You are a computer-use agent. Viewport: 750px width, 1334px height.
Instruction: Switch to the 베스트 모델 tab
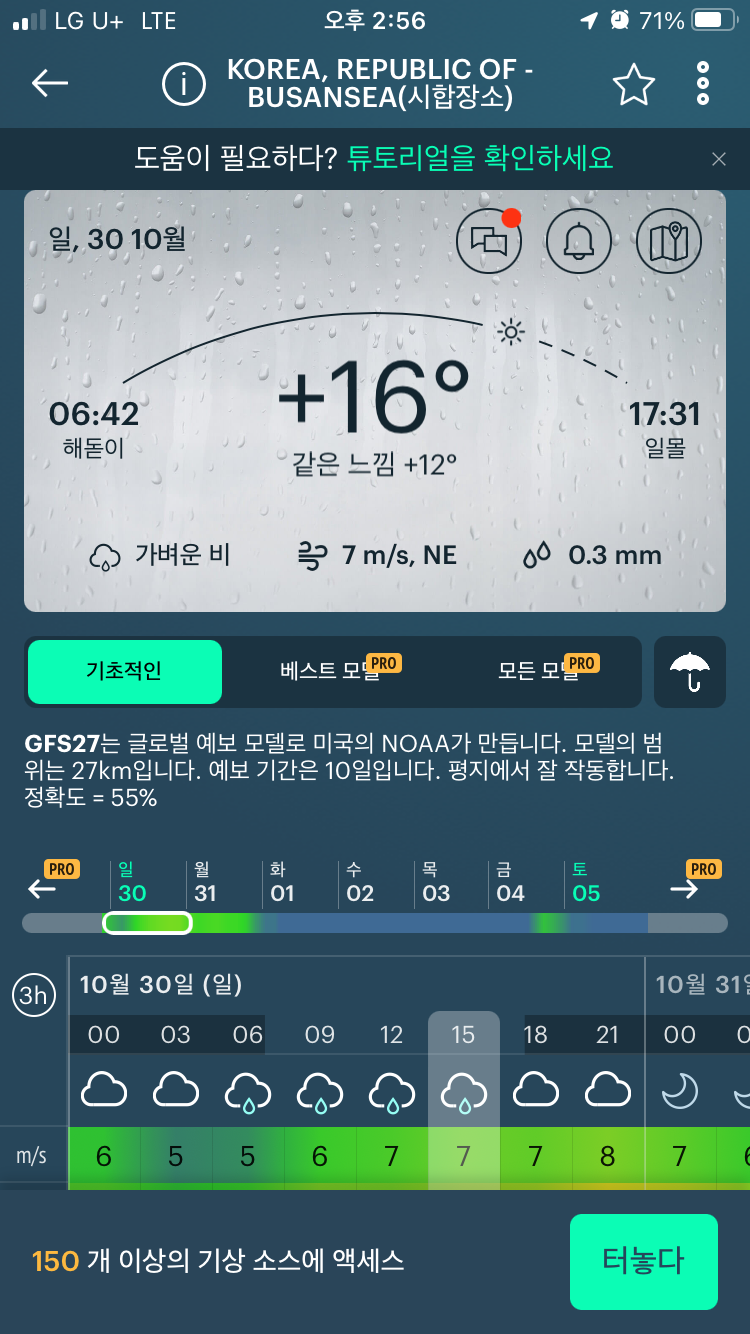click(x=331, y=671)
